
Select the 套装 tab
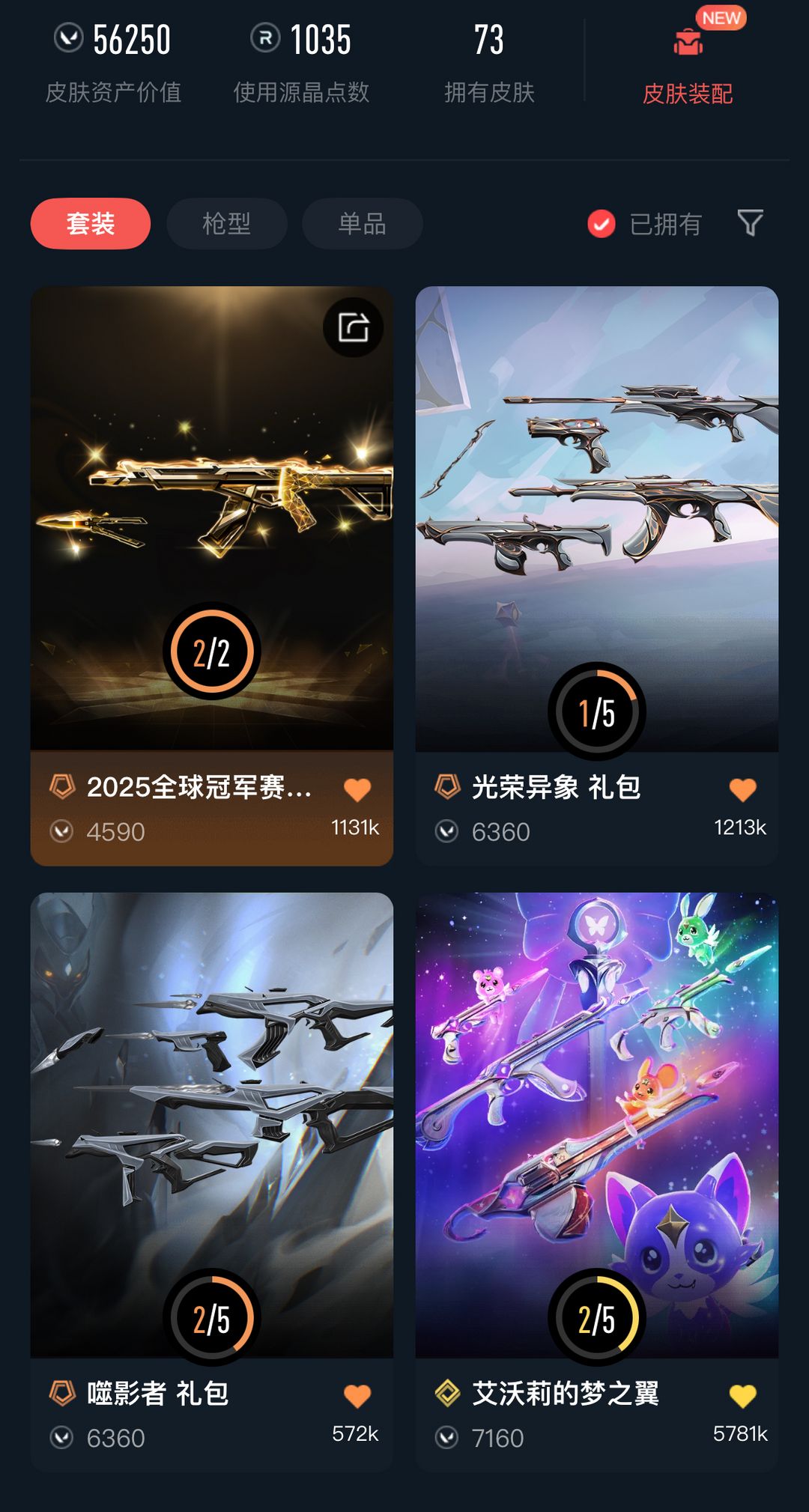91,223
